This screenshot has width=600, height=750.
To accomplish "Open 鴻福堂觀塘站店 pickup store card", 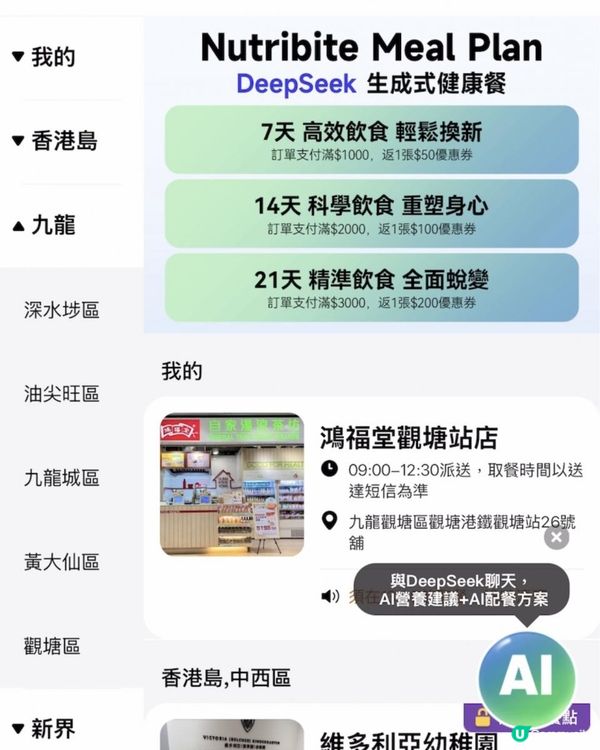I will 409,437.
